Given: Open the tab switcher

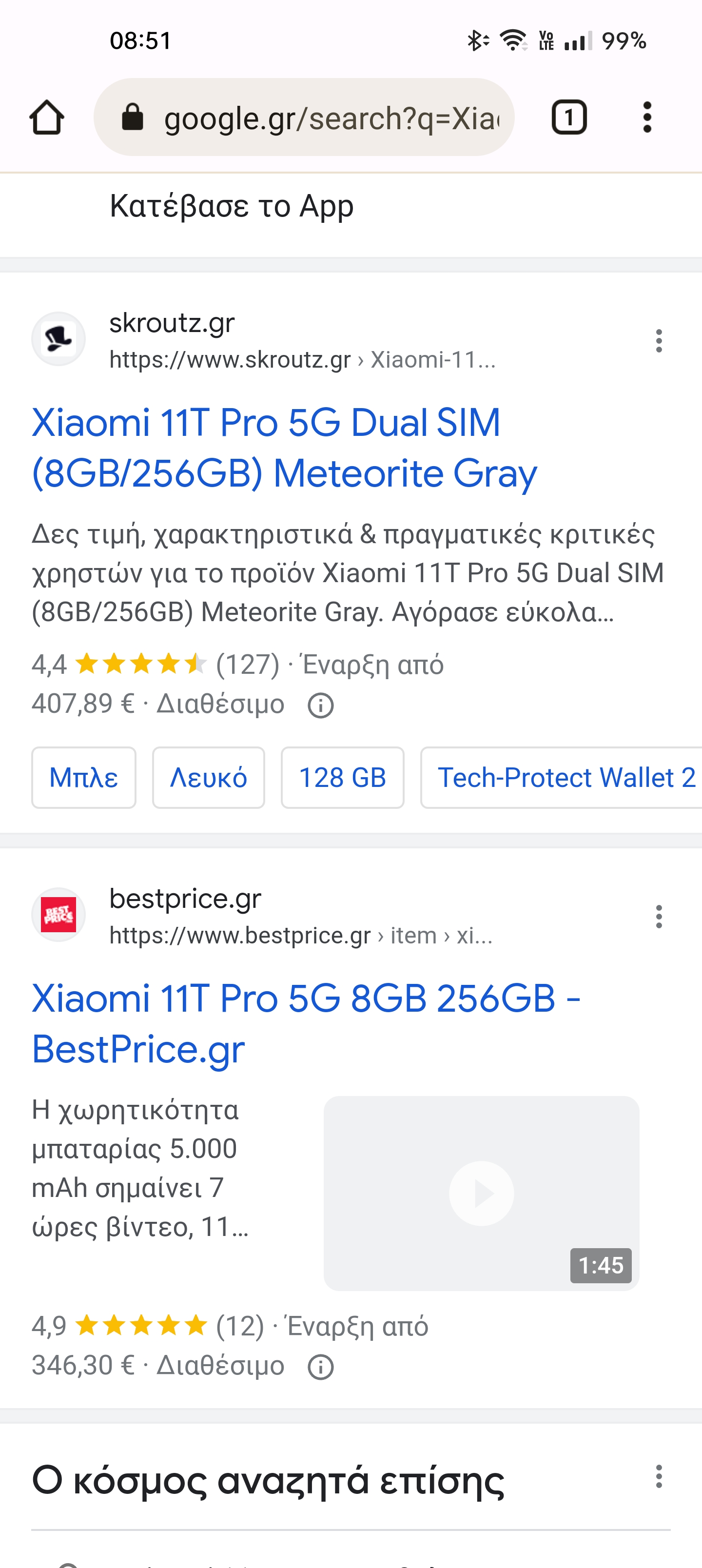Looking at the screenshot, I should [x=568, y=117].
